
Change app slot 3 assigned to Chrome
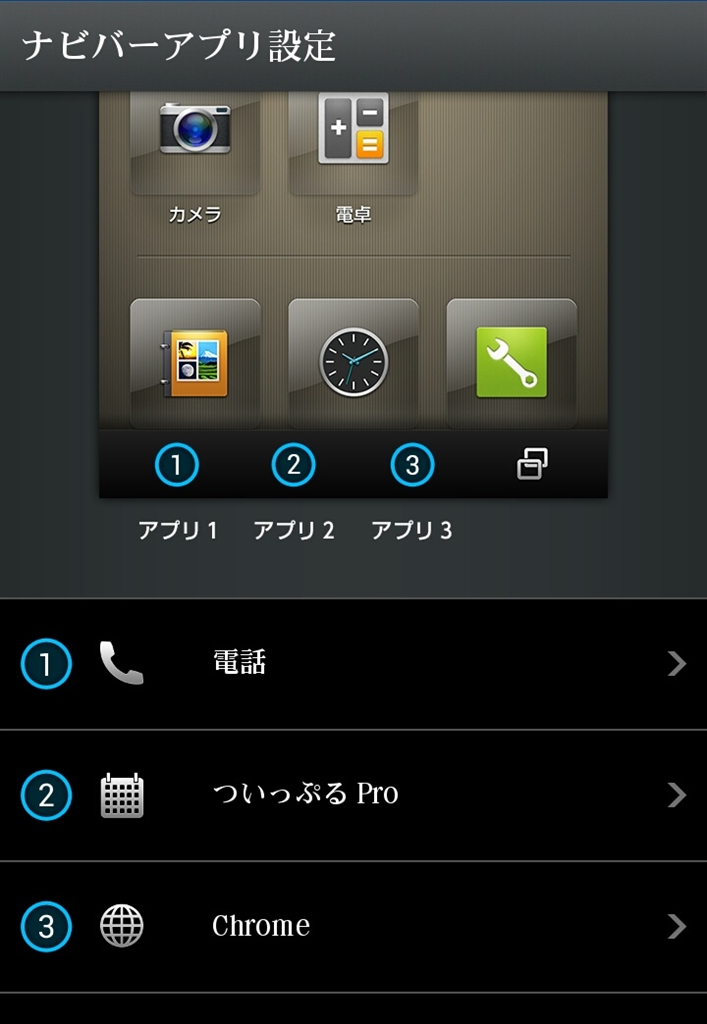pos(353,927)
